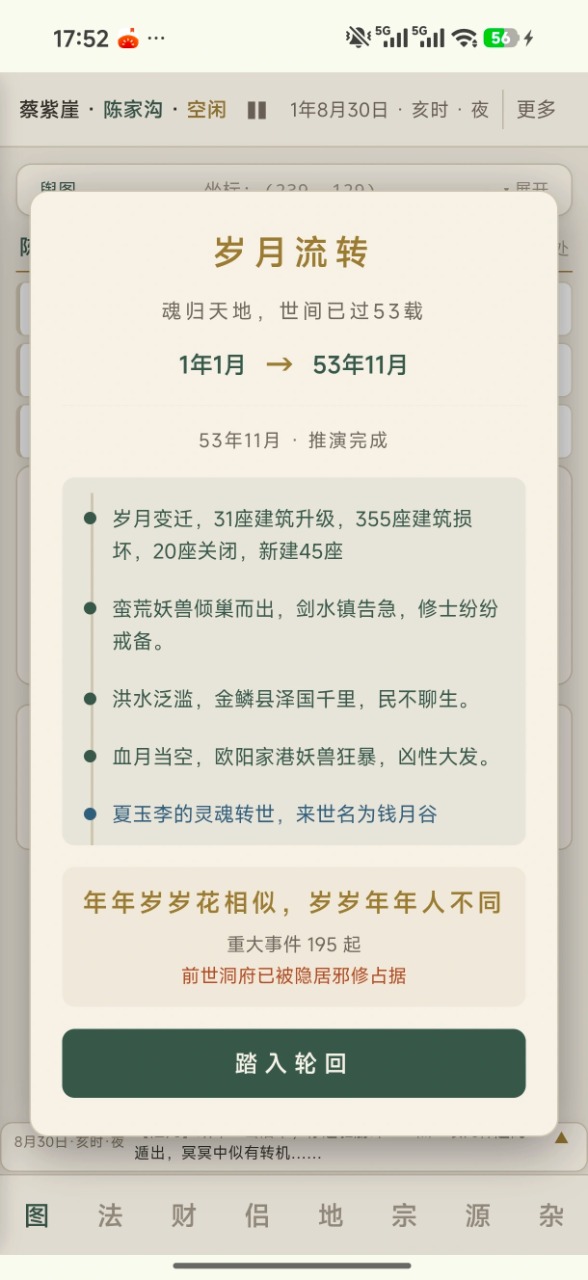Screen dimensions: 588x1280
Task: Switch to the 图 tab
Action: pos(37,1215)
